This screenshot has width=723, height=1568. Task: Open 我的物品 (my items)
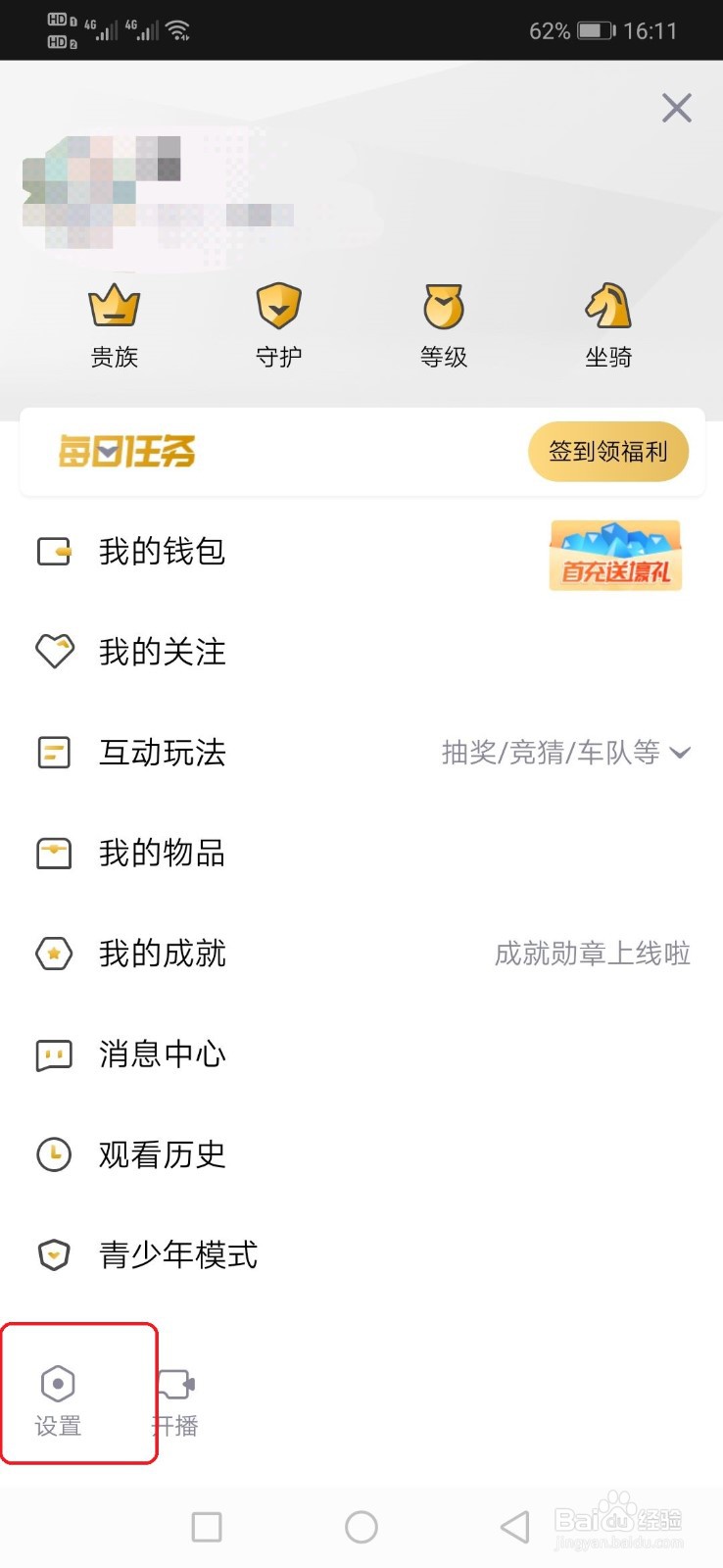click(162, 853)
